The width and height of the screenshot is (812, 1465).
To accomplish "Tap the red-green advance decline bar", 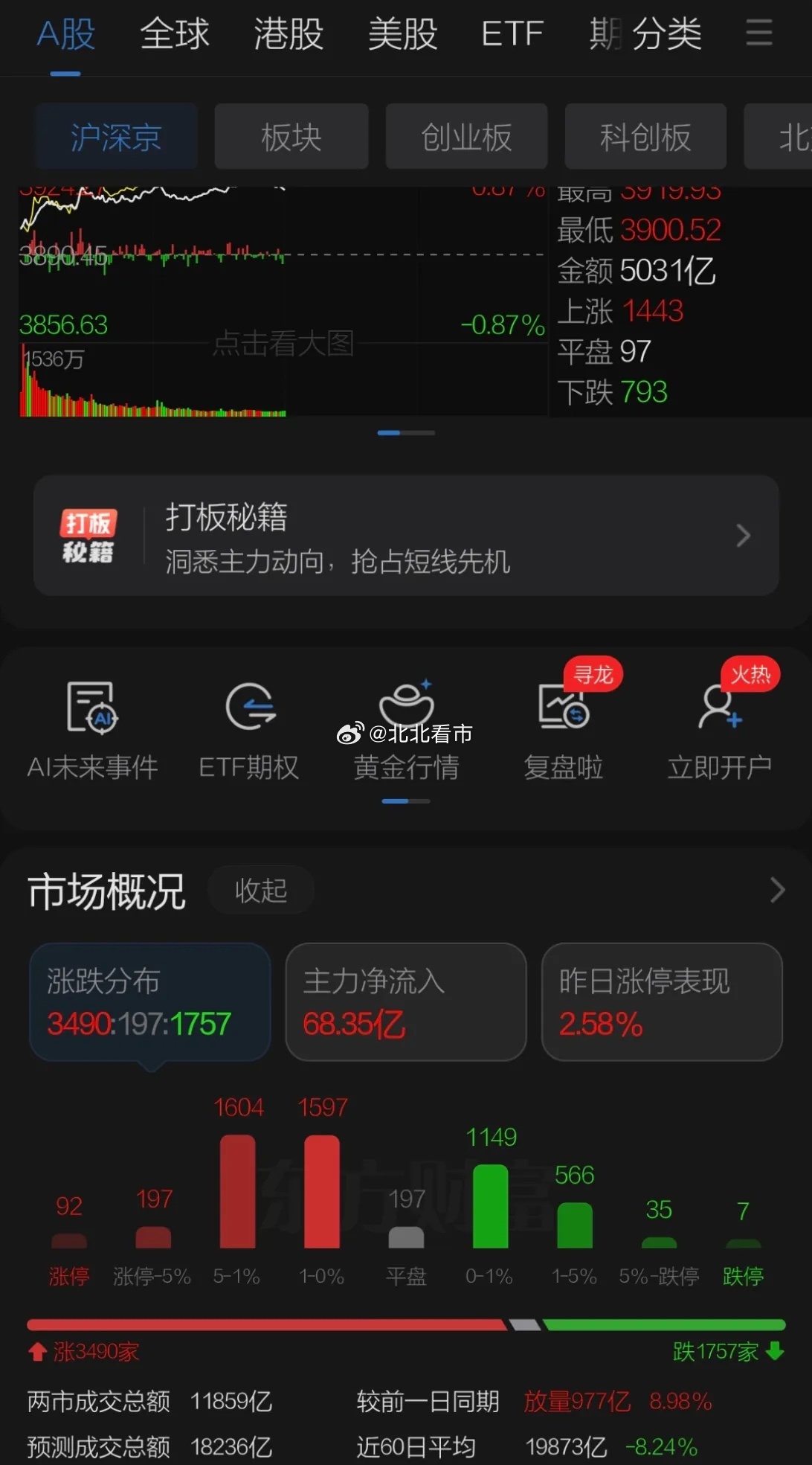I will 406,1324.
